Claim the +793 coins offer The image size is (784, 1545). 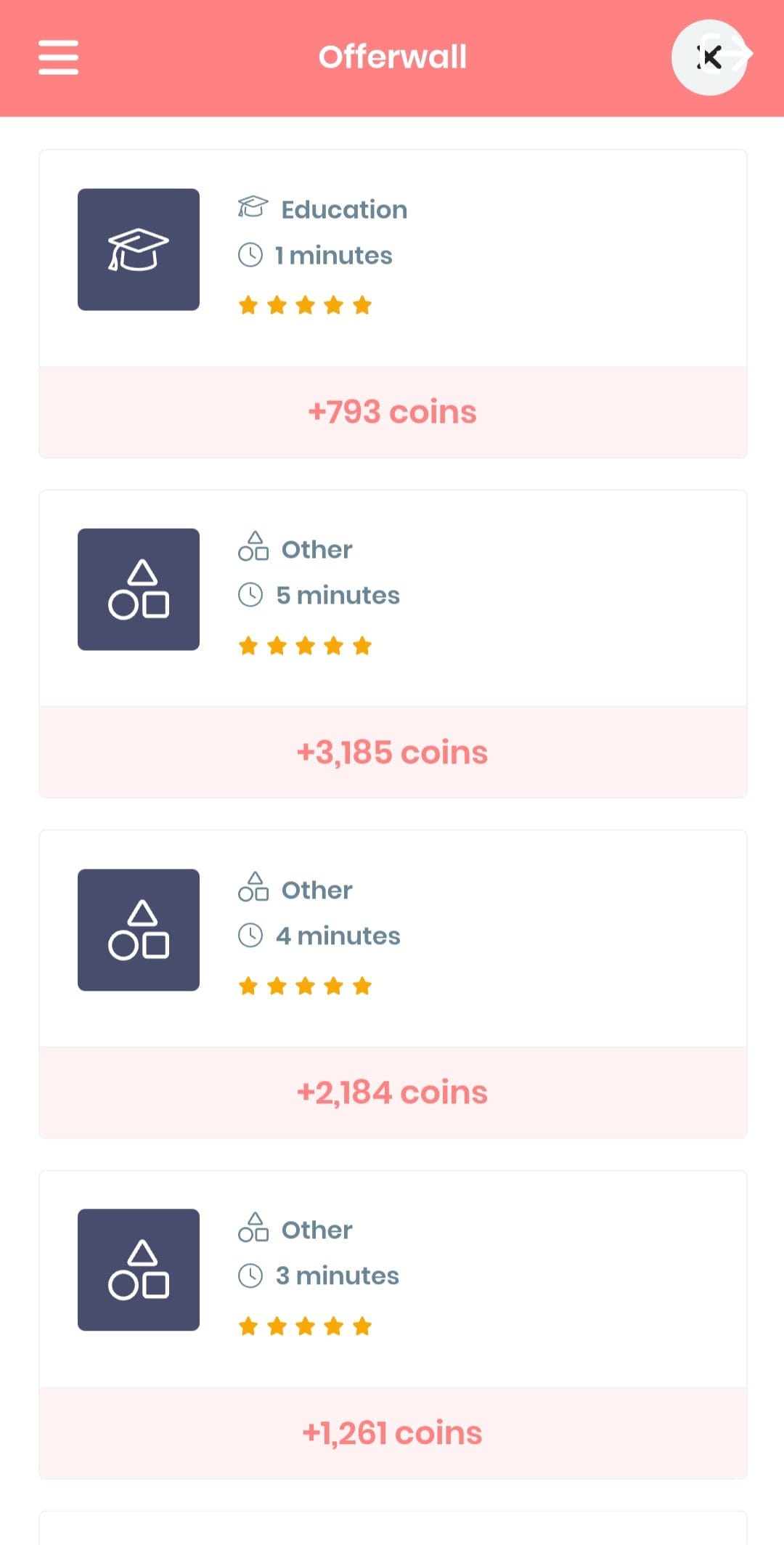point(393,412)
